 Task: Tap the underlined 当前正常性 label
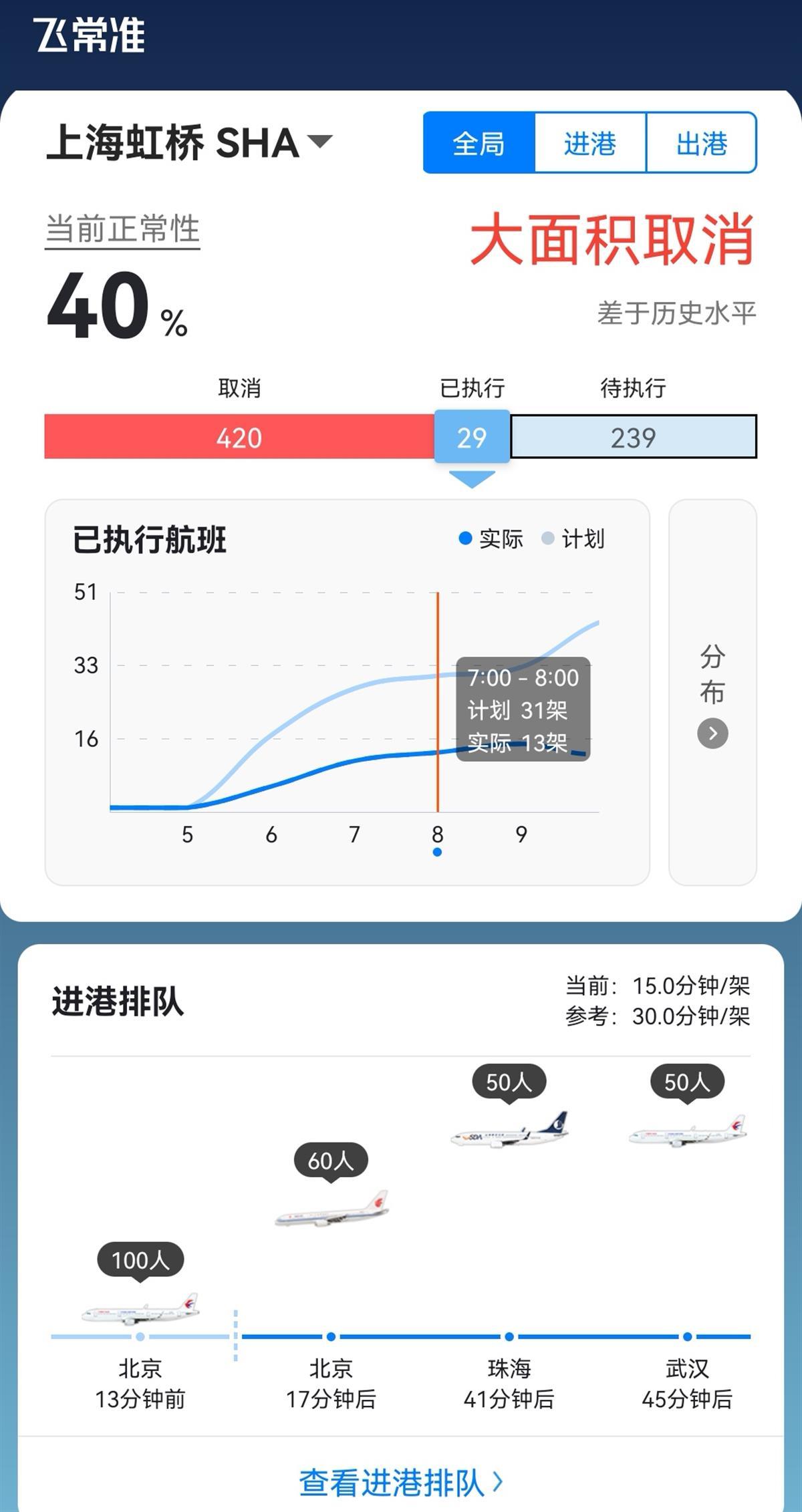click(122, 231)
